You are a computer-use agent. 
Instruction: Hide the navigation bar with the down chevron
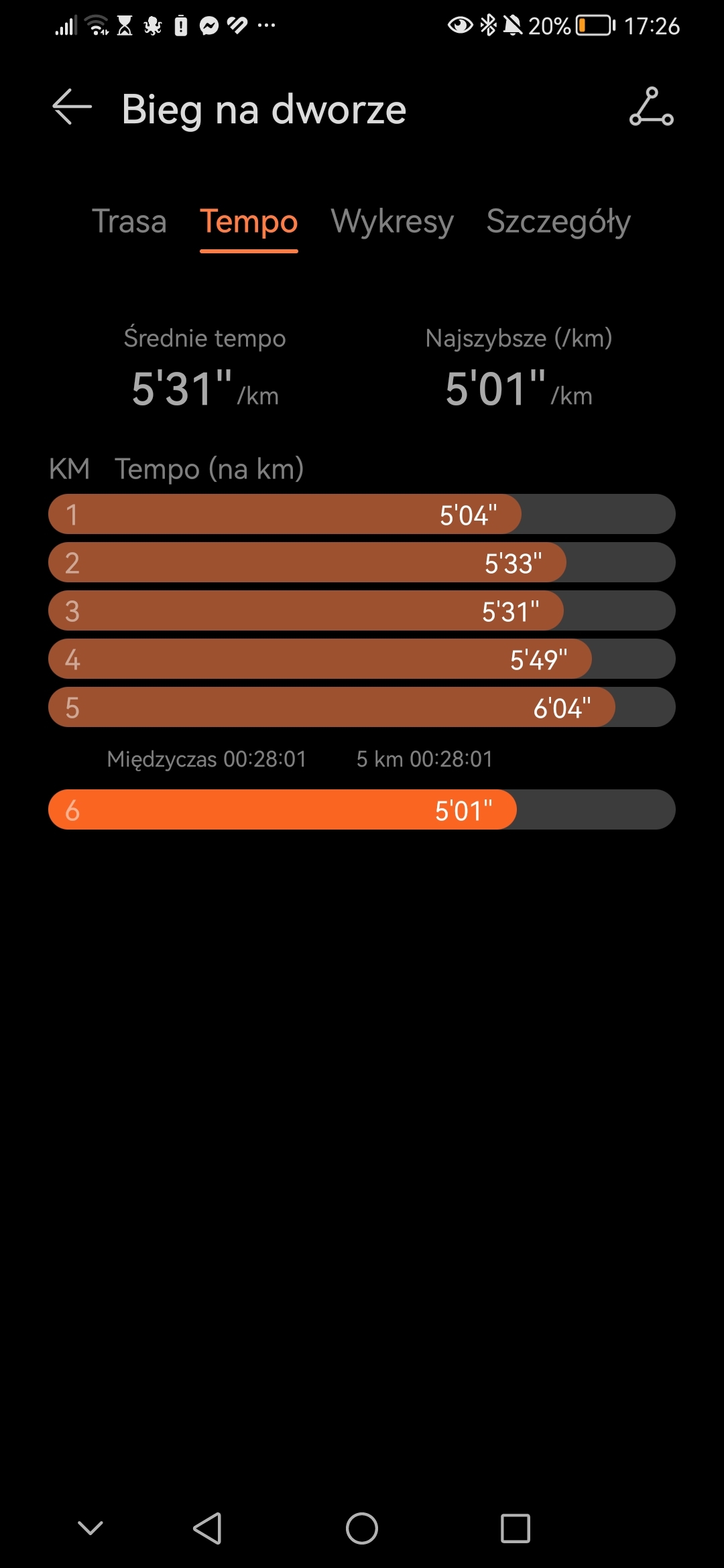click(90, 1528)
